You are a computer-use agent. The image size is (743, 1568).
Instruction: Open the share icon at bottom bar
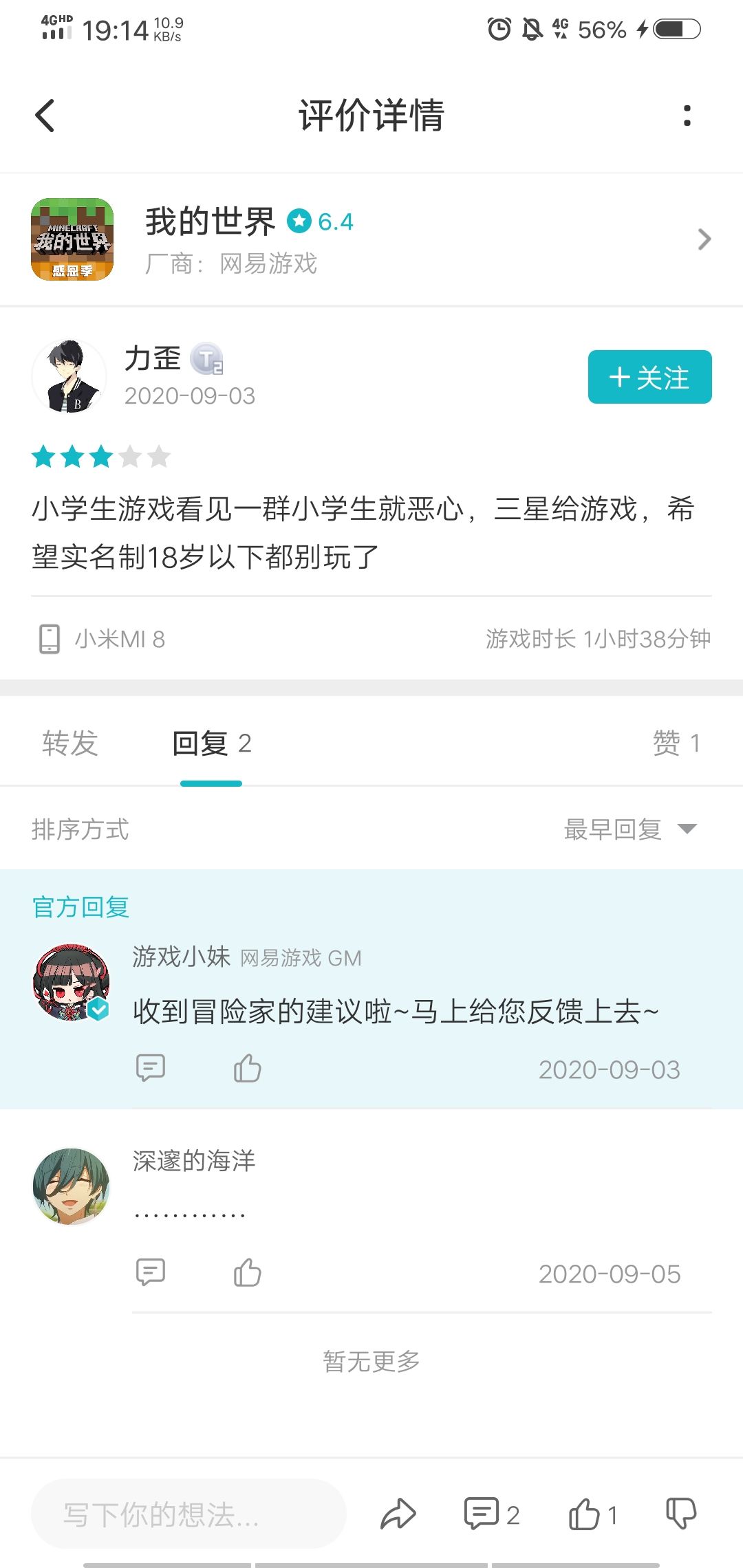(399, 1514)
